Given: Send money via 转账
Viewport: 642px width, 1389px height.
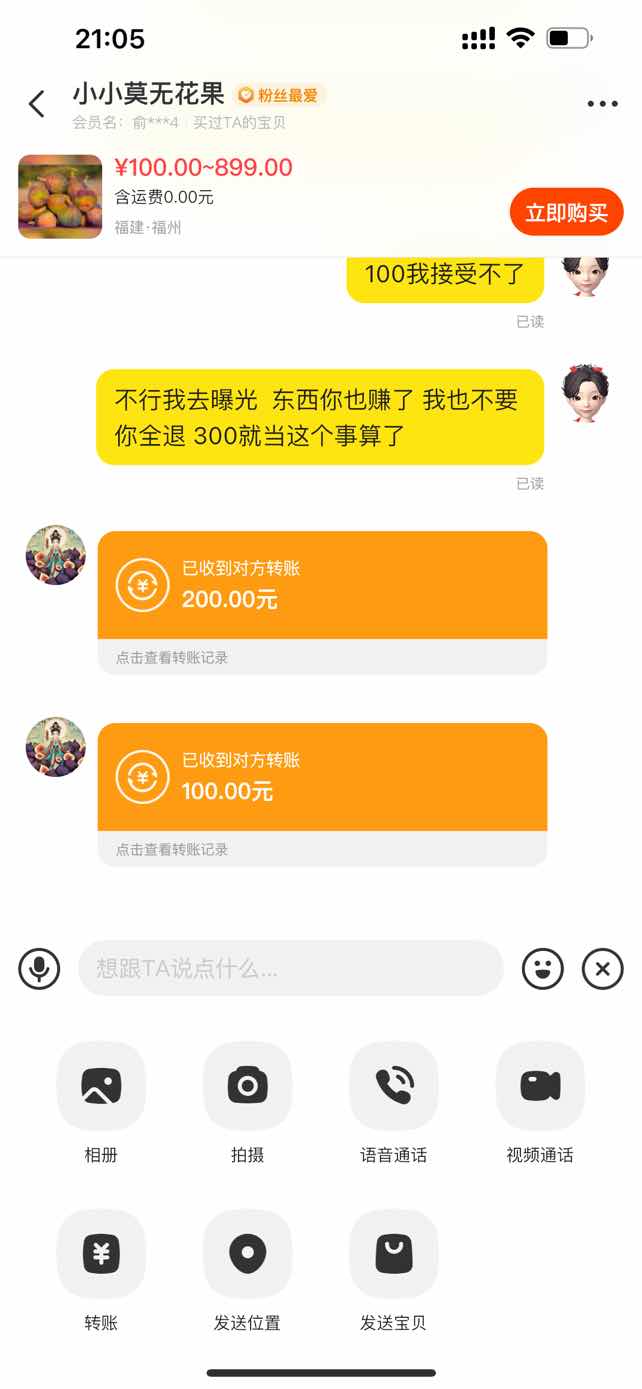Looking at the screenshot, I should tap(101, 1254).
